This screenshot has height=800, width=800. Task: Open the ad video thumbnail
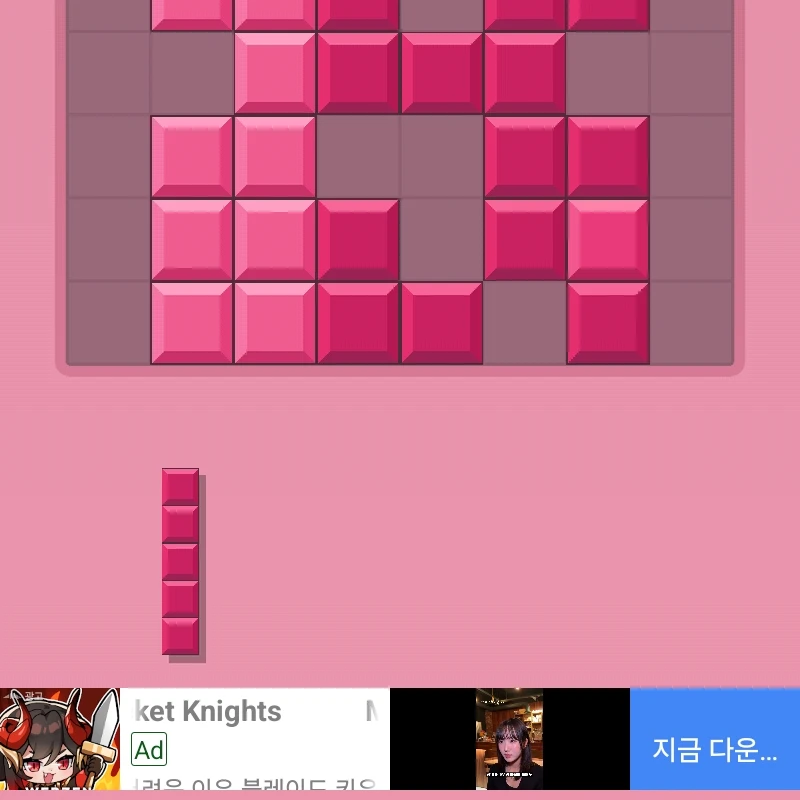pos(509,739)
